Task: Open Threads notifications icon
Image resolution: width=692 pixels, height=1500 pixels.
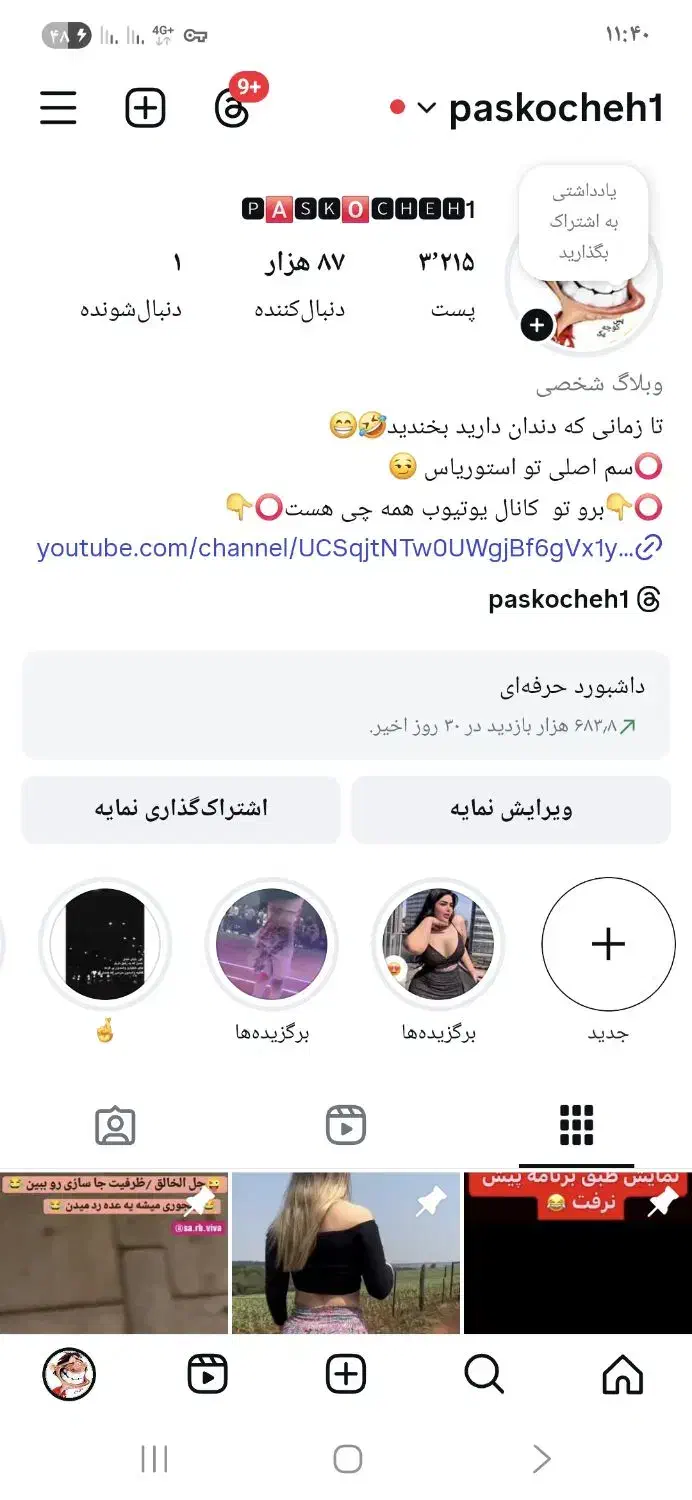Action: pyautogui.click(x=233, y=107)
